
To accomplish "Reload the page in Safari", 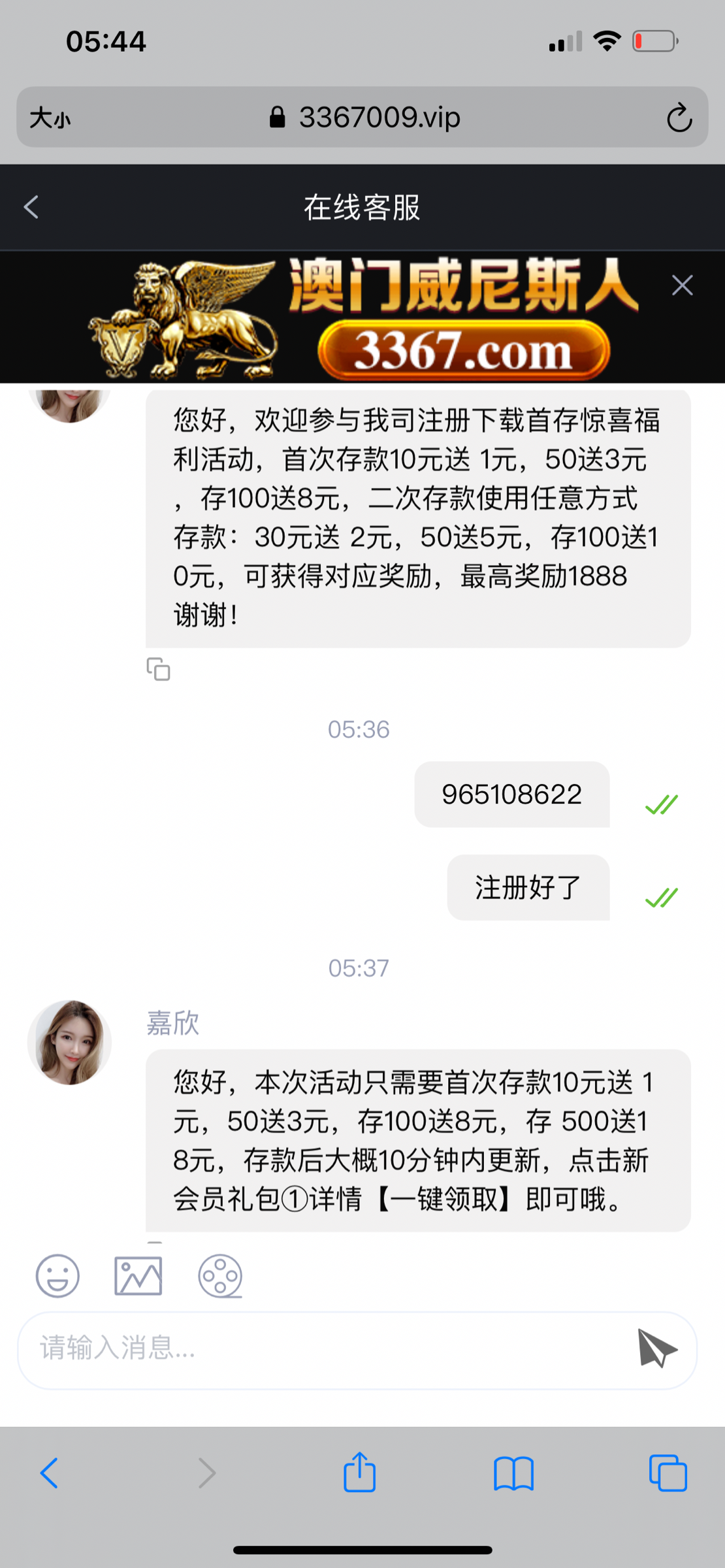I will 679,118.
